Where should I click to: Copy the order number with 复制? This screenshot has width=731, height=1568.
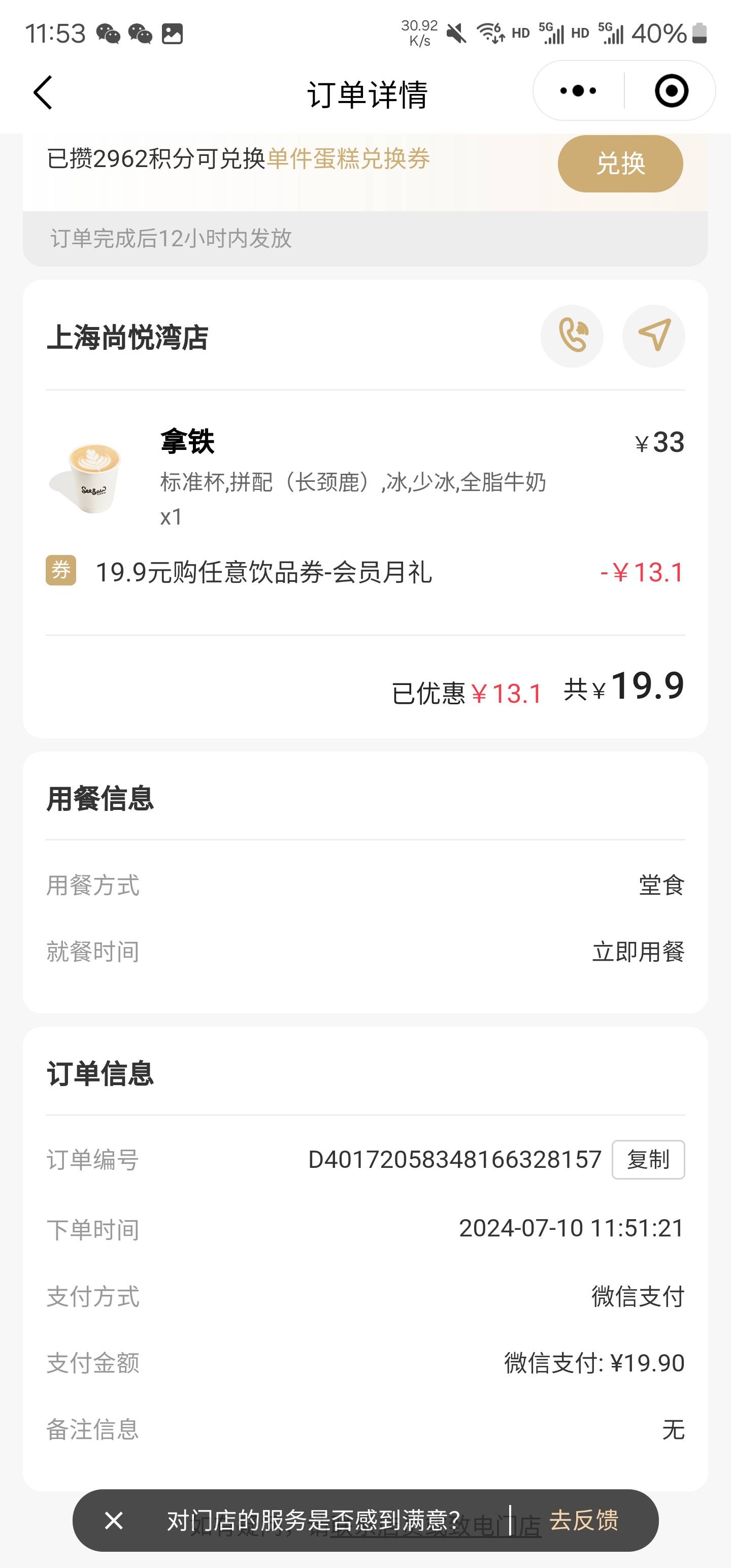(648, 1160)
